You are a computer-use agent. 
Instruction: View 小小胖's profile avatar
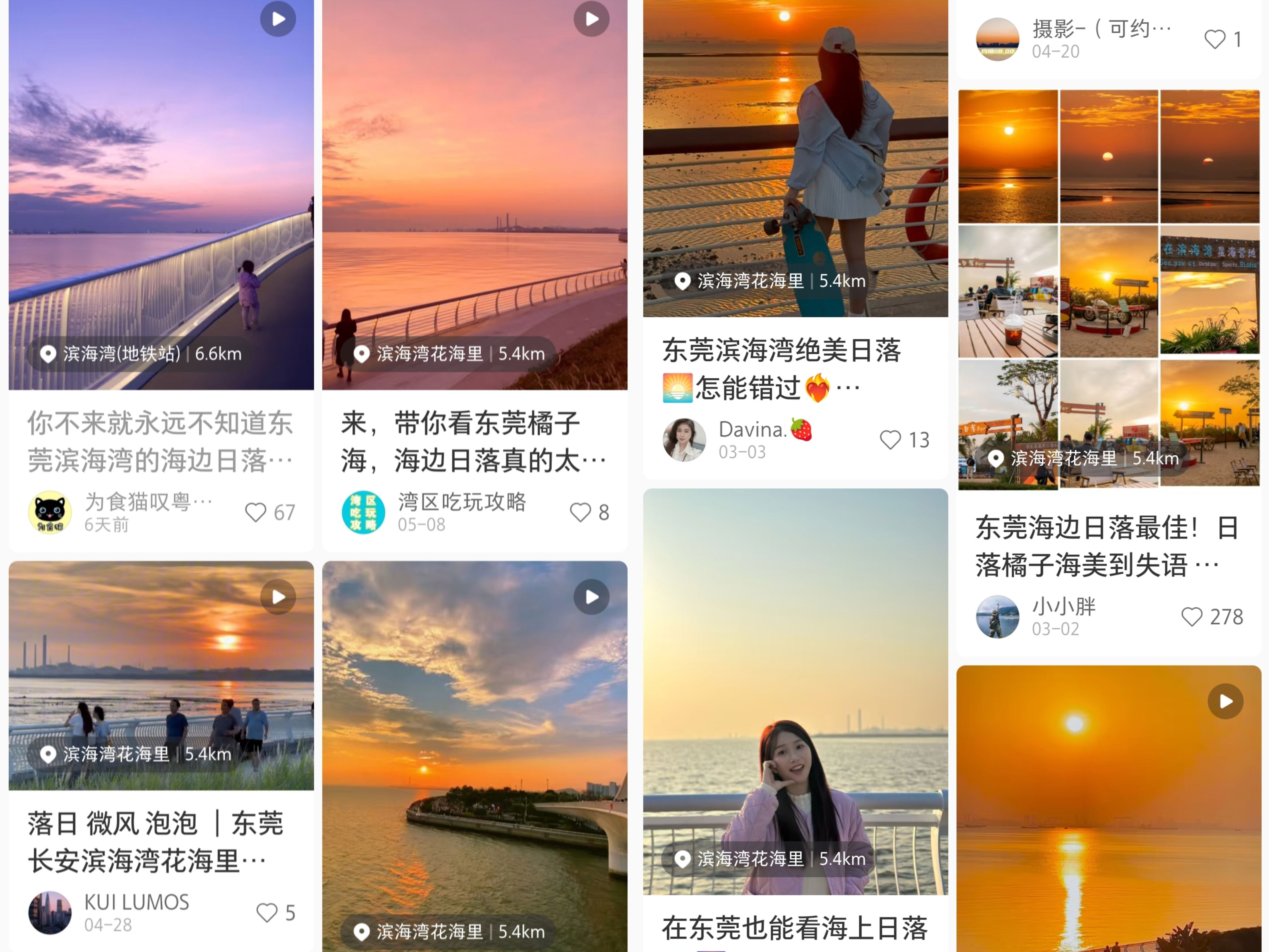[998, 616]
